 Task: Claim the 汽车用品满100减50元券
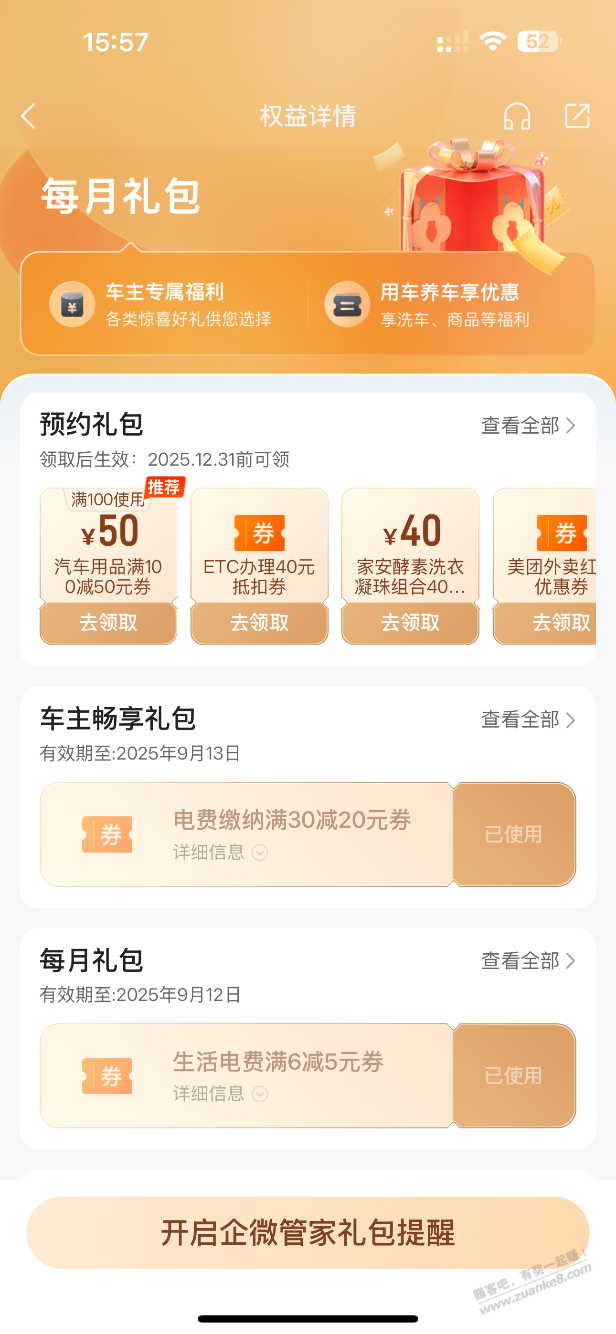[108, 623]
